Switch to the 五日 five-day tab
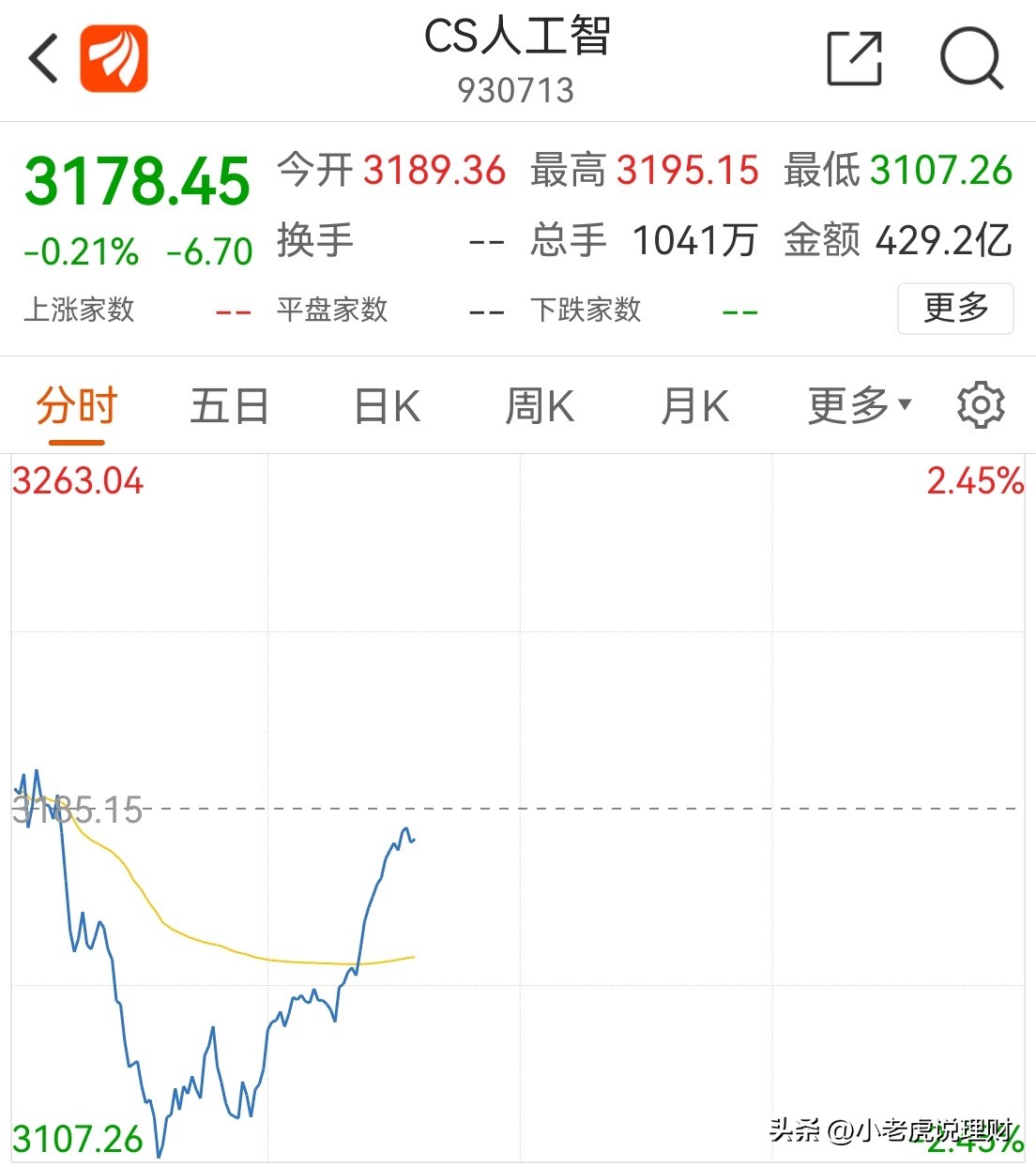The height and width of the screenshot is (1167, 1036). (x=228, y=404)
